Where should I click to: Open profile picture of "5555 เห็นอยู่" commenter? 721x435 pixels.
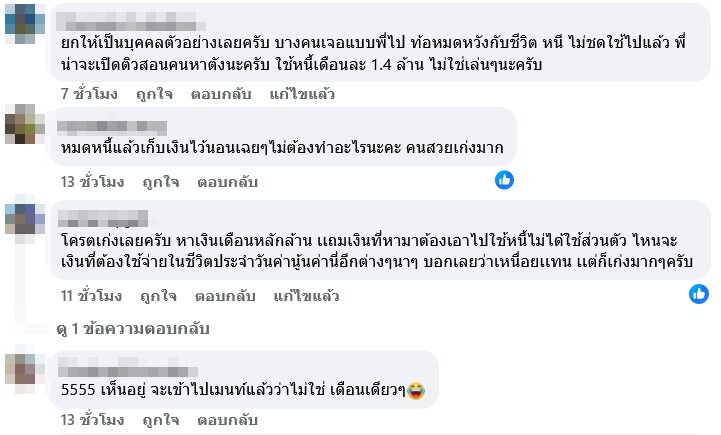(x=24, y=367)
